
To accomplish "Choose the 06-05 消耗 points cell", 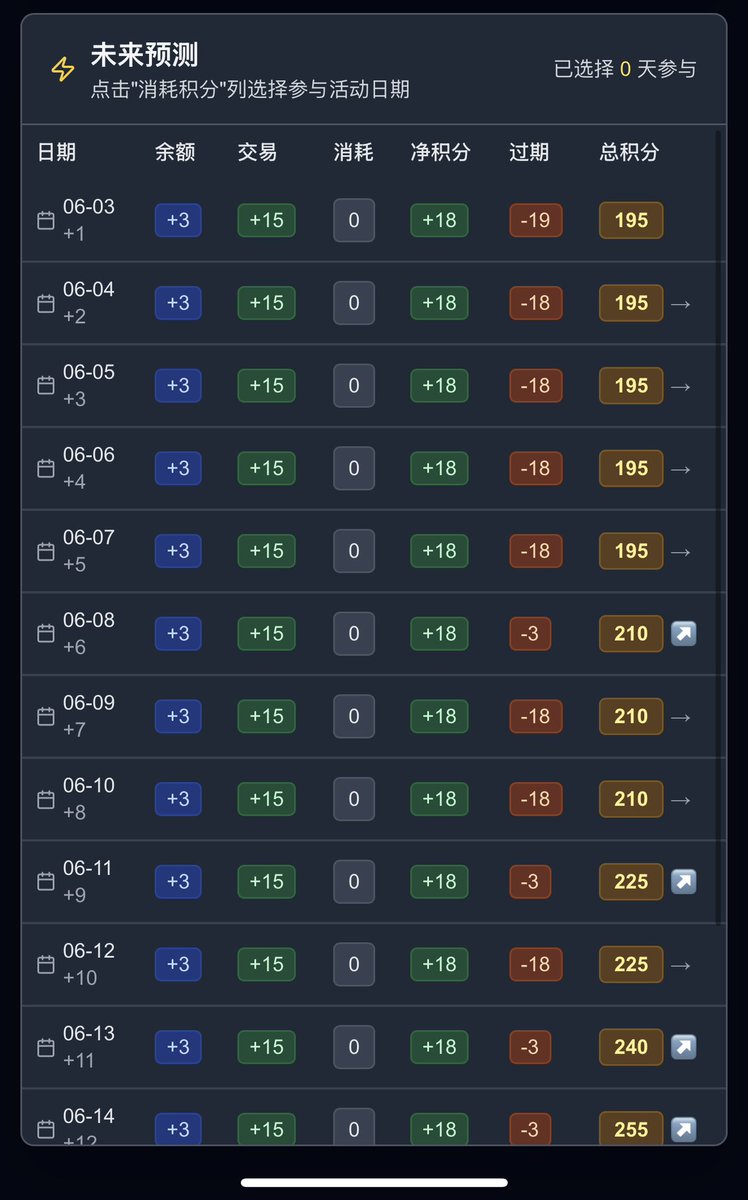I will pyautogui.click(x=354, y=385).
